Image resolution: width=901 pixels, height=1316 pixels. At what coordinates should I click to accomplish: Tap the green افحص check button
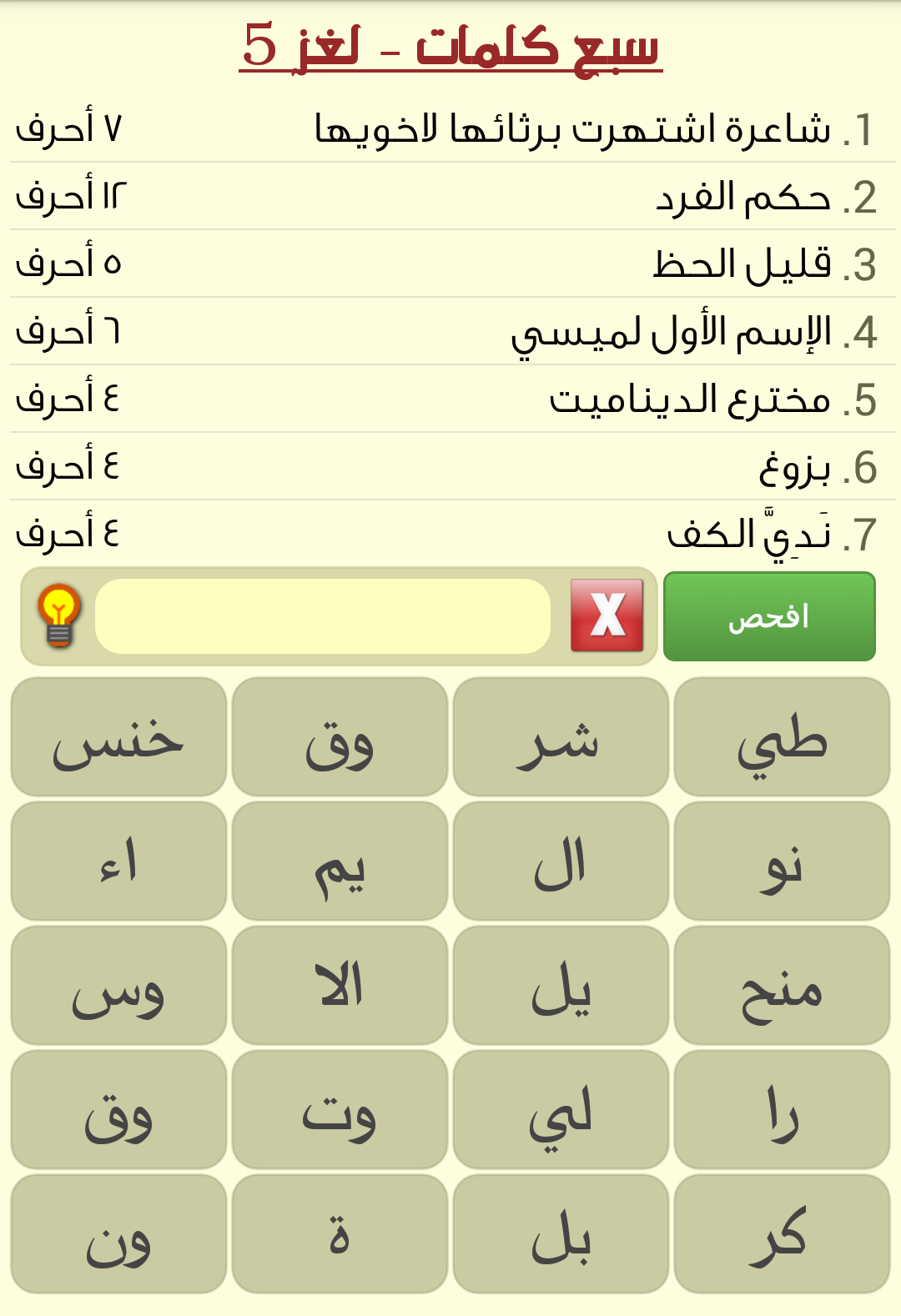tap(769, 616)
